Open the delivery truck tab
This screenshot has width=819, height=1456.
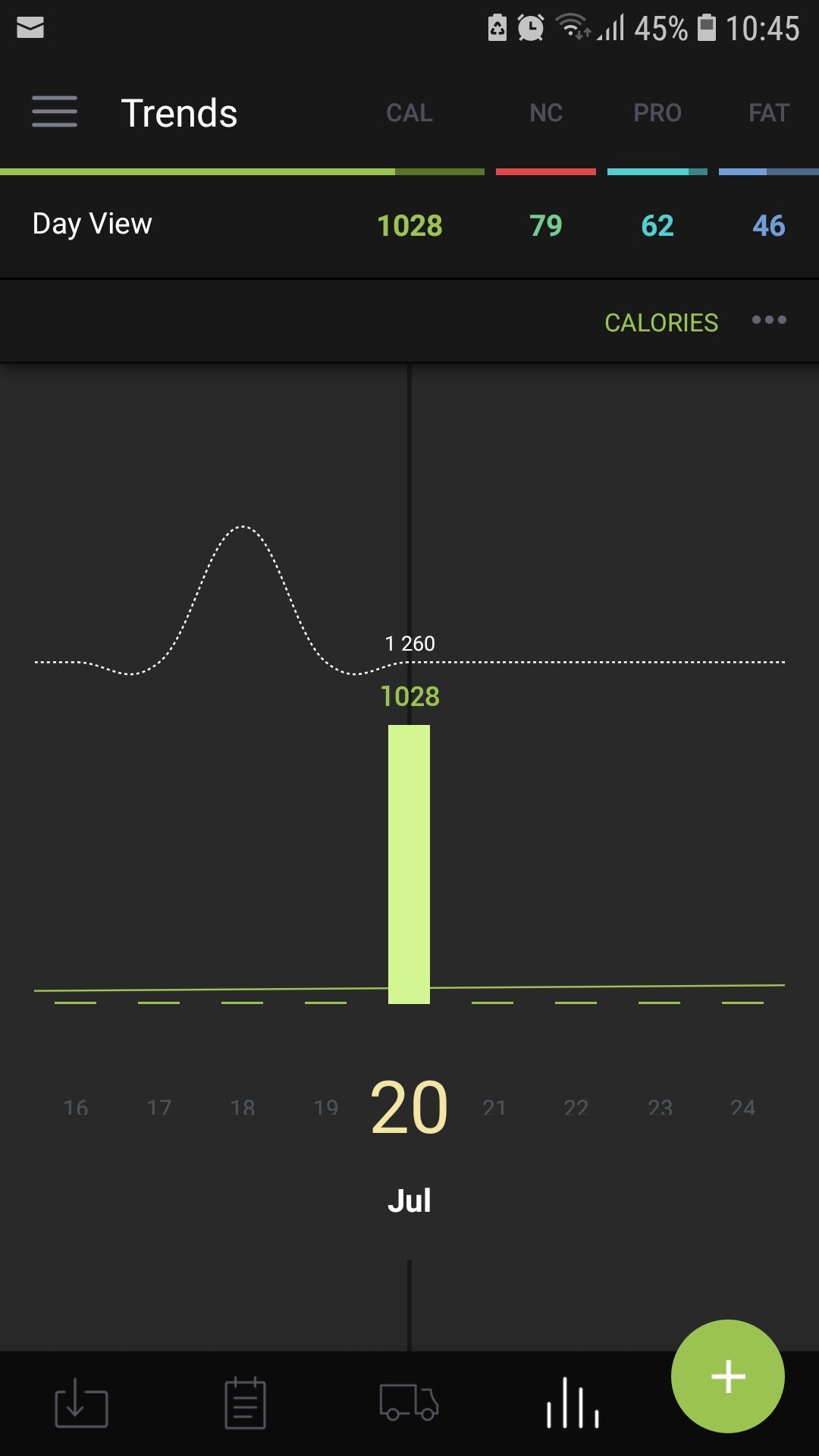409,1402
